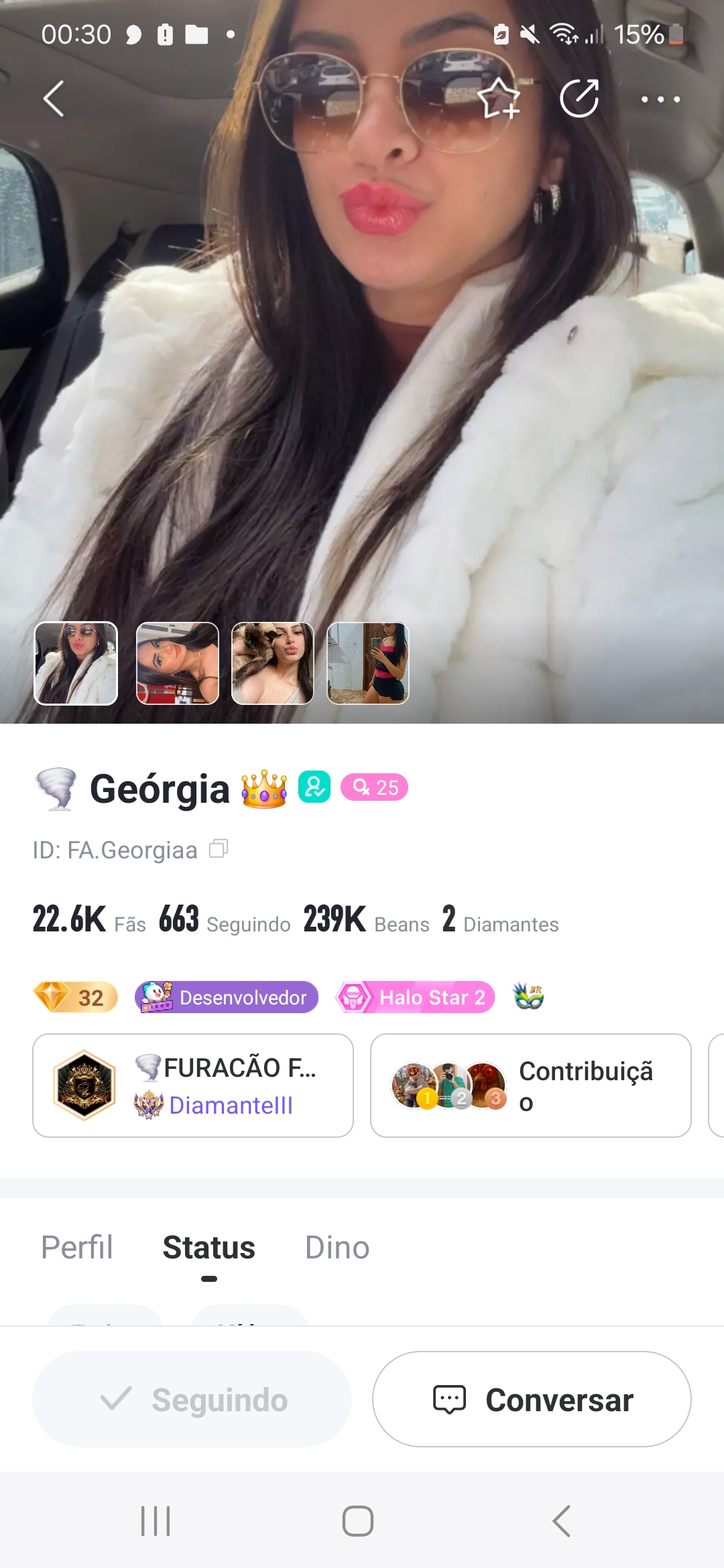This screenshot has height=1568, width=724.
Task: Open the 22.6K Fãs list
Action: click(x=89, y=919)
